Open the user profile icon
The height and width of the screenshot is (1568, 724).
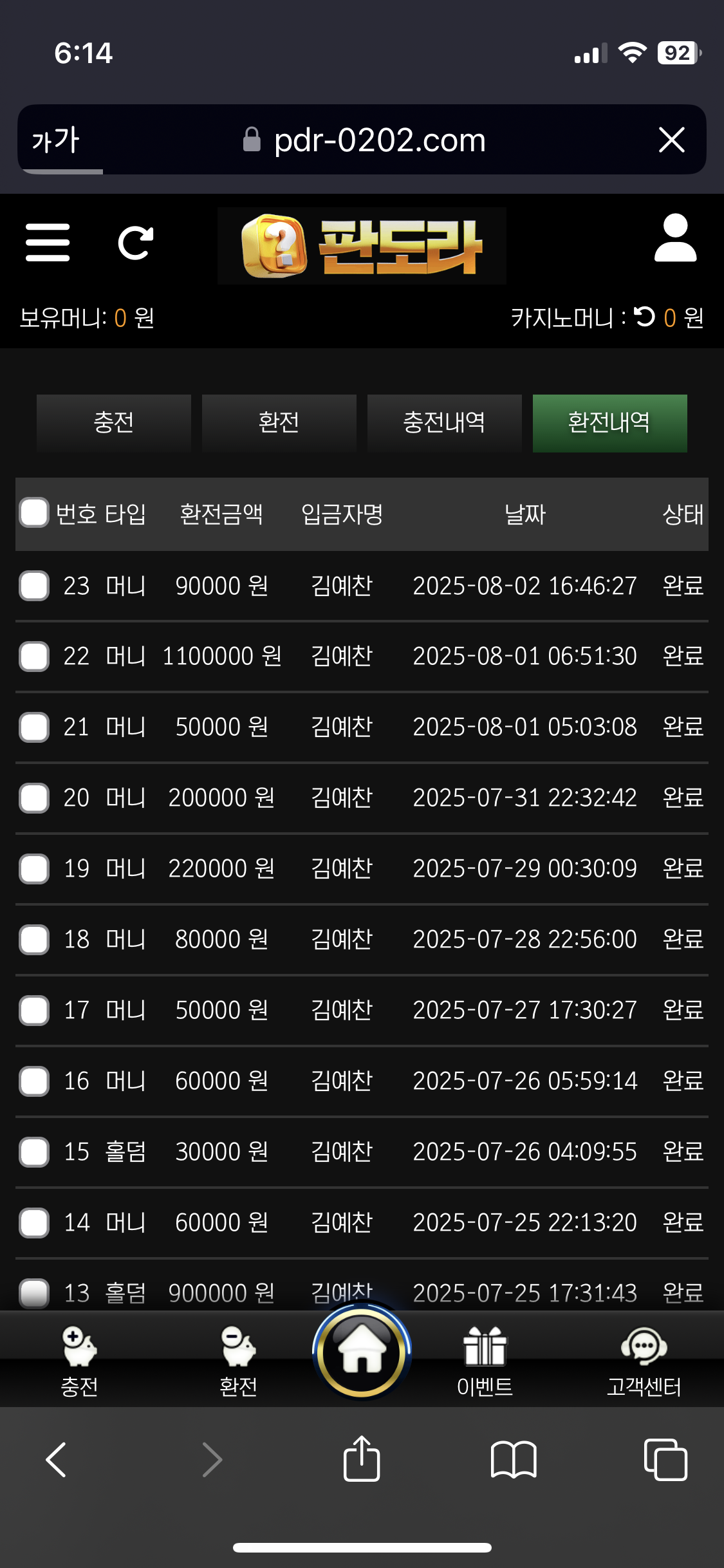click(675, 239)
